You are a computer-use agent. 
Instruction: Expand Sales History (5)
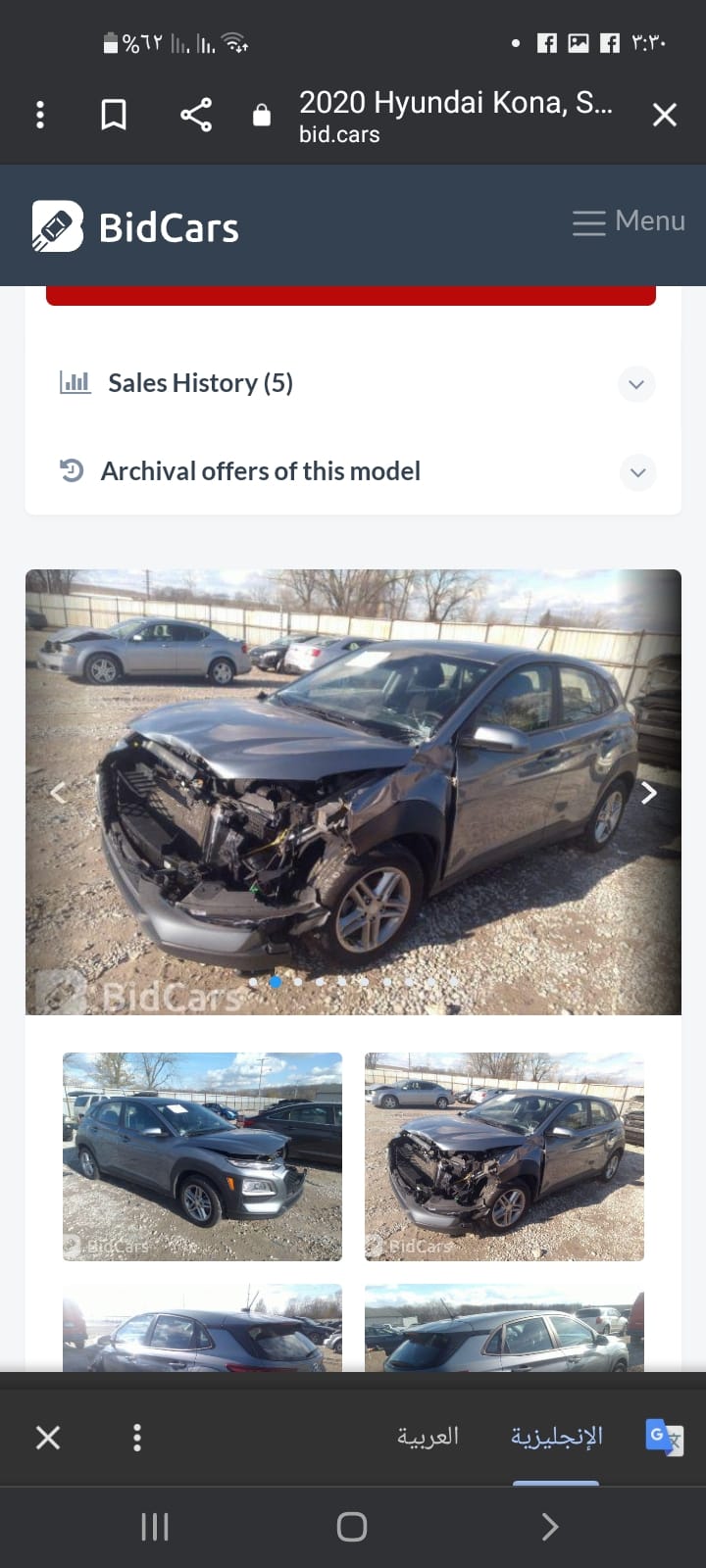click(636, 384)
